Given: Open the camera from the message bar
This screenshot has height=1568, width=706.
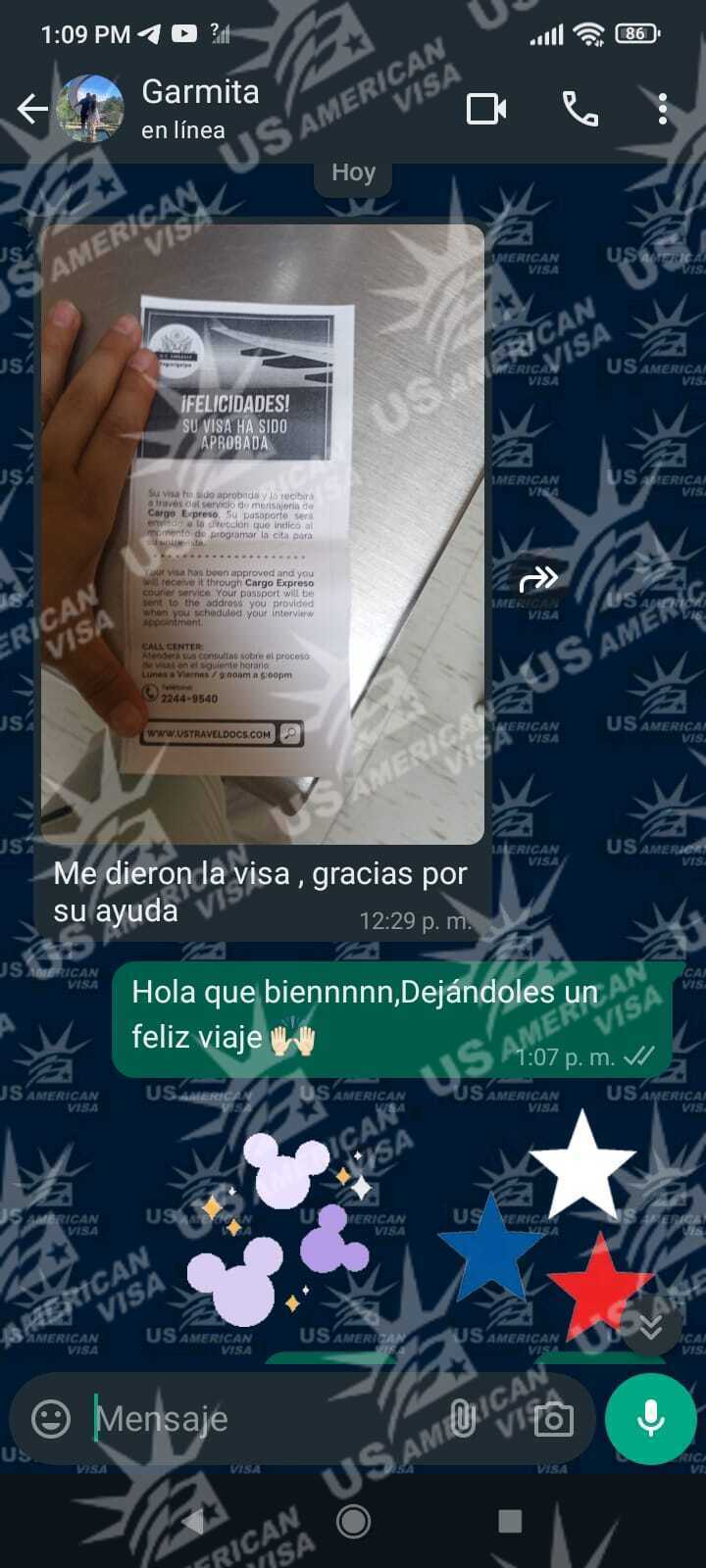Looking at the screenshot, I should point(553,1418).
